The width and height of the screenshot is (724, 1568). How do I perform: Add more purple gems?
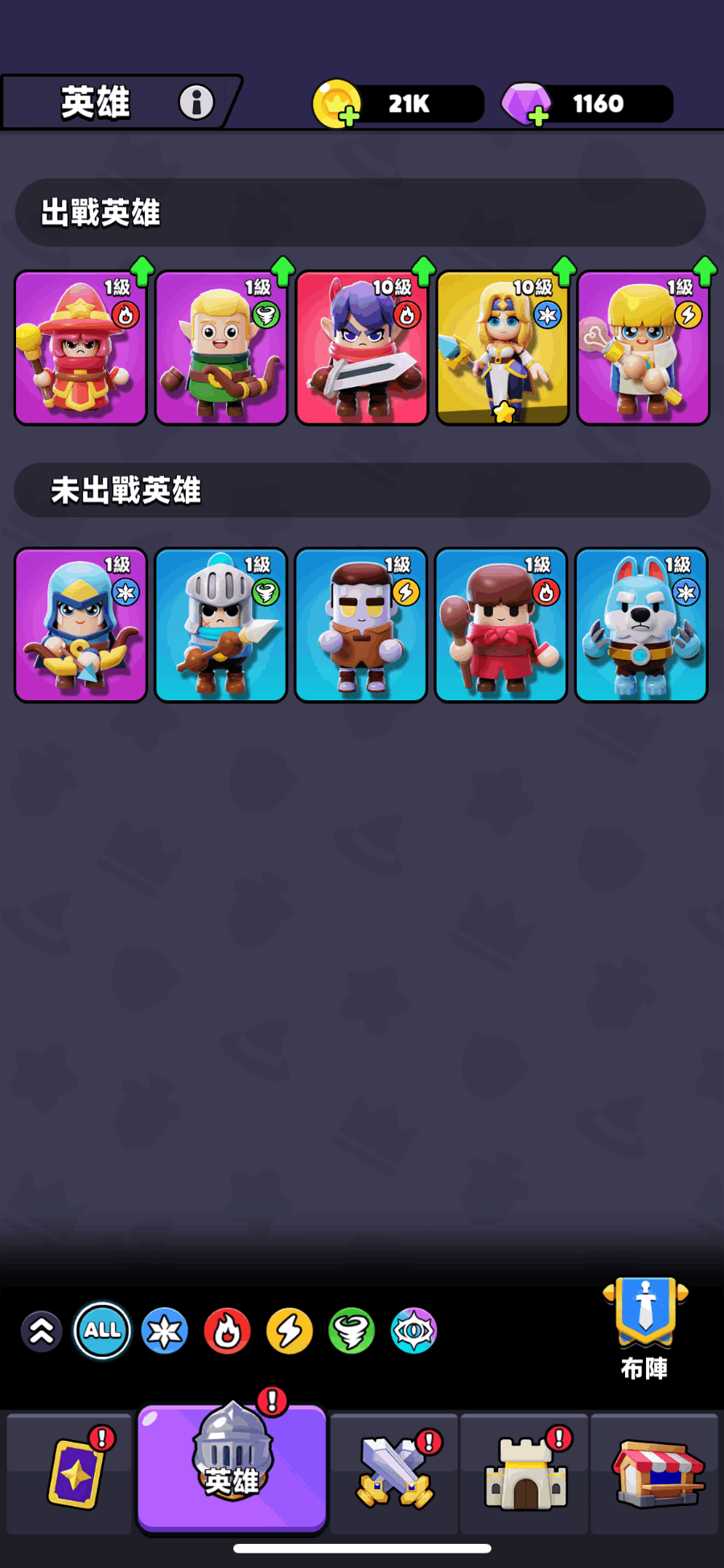[538, 117]
